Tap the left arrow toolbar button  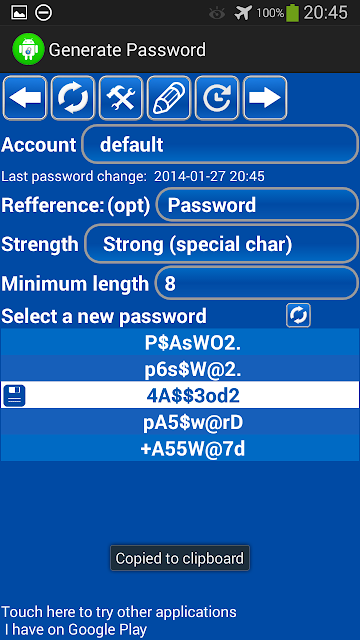tap(25, 98)
